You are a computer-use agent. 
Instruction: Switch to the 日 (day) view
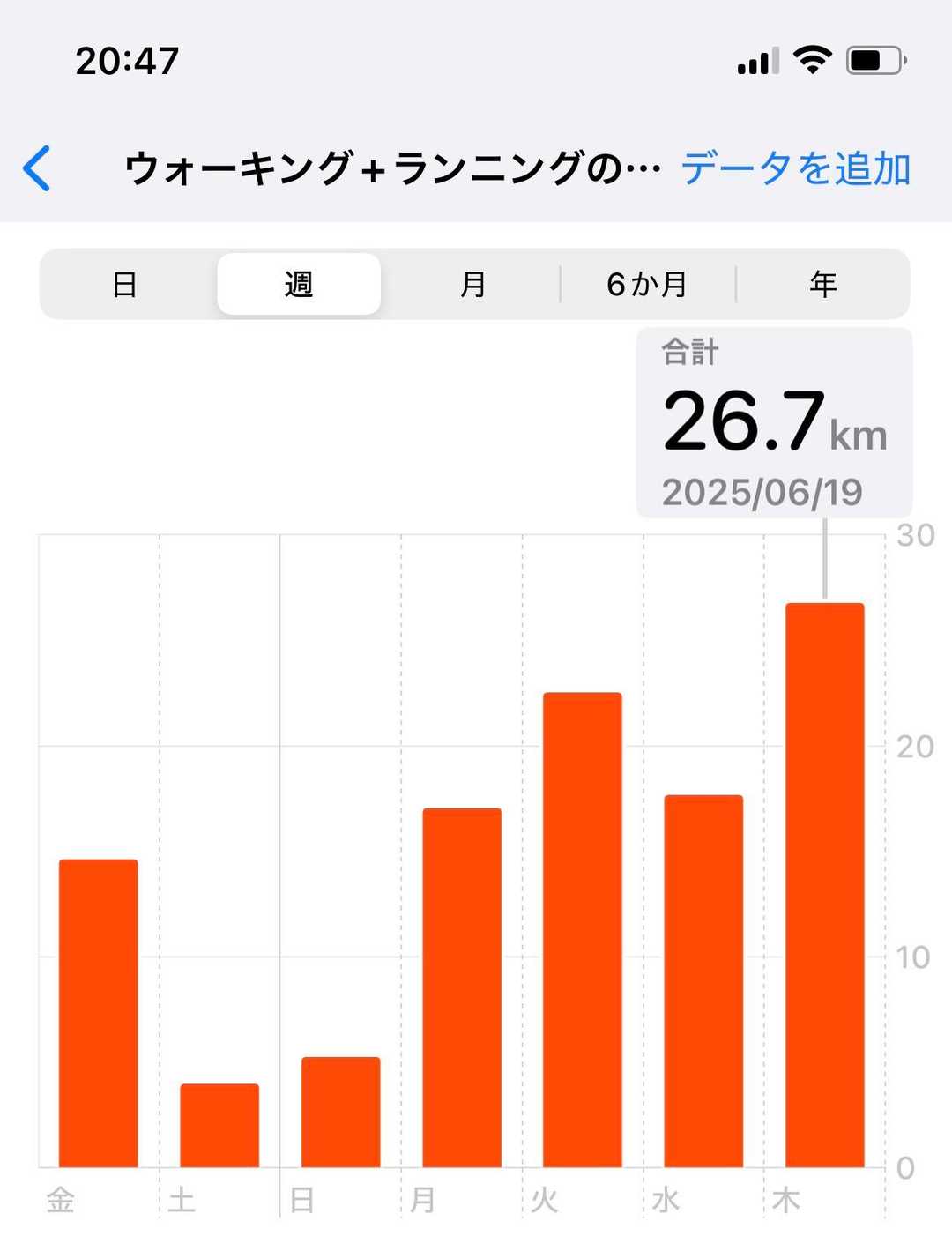[x=124, y=285]
